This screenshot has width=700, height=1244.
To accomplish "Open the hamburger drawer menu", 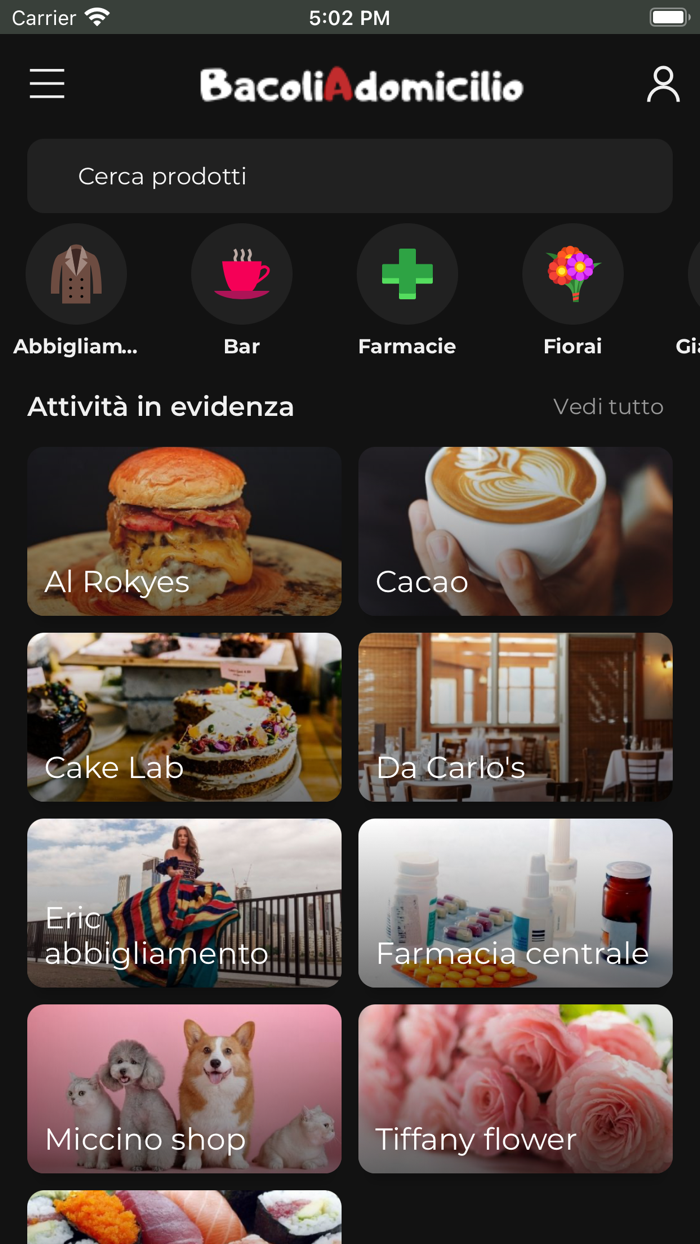I will coord(47,84).
